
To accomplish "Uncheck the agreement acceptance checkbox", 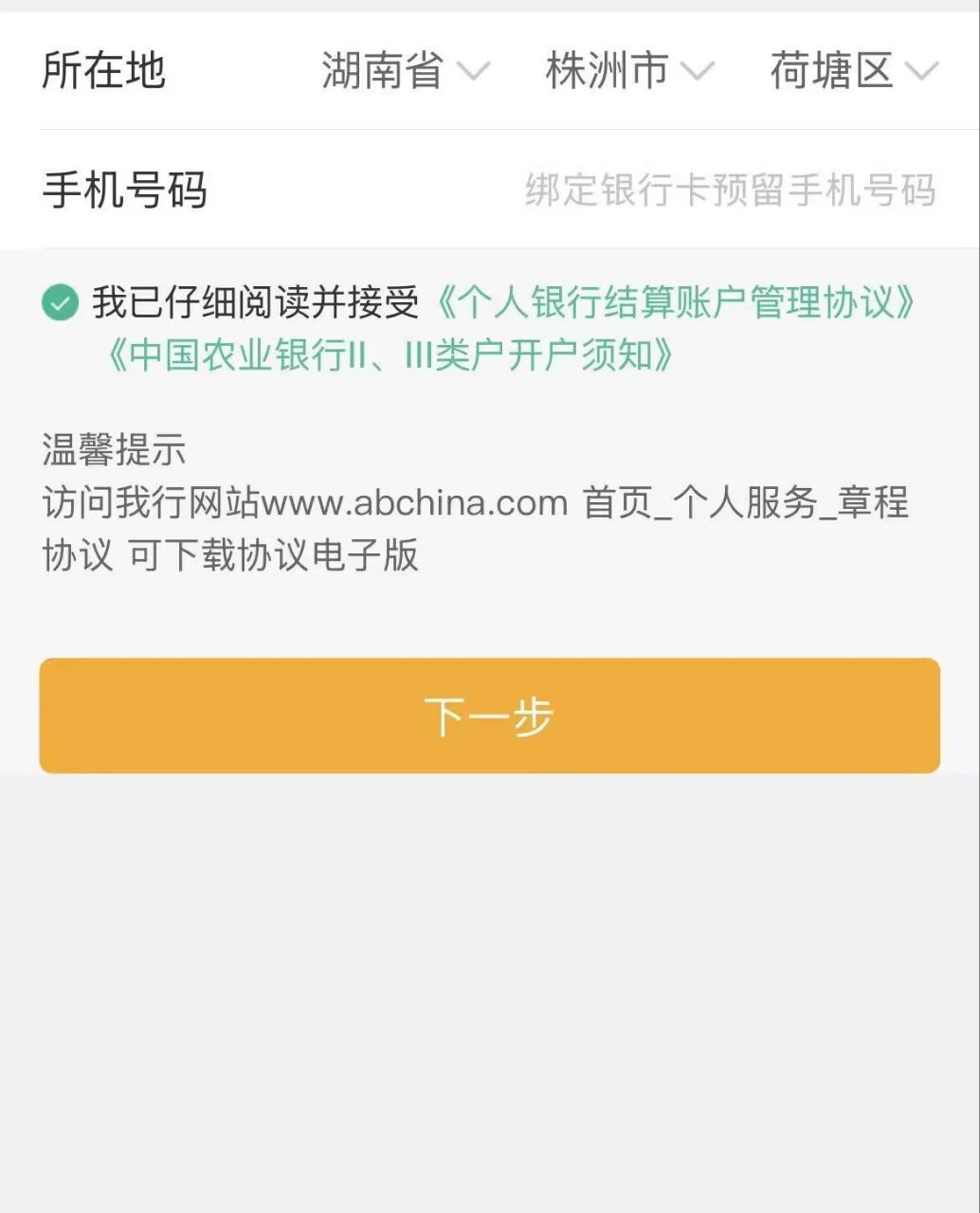I will [61, 303].
